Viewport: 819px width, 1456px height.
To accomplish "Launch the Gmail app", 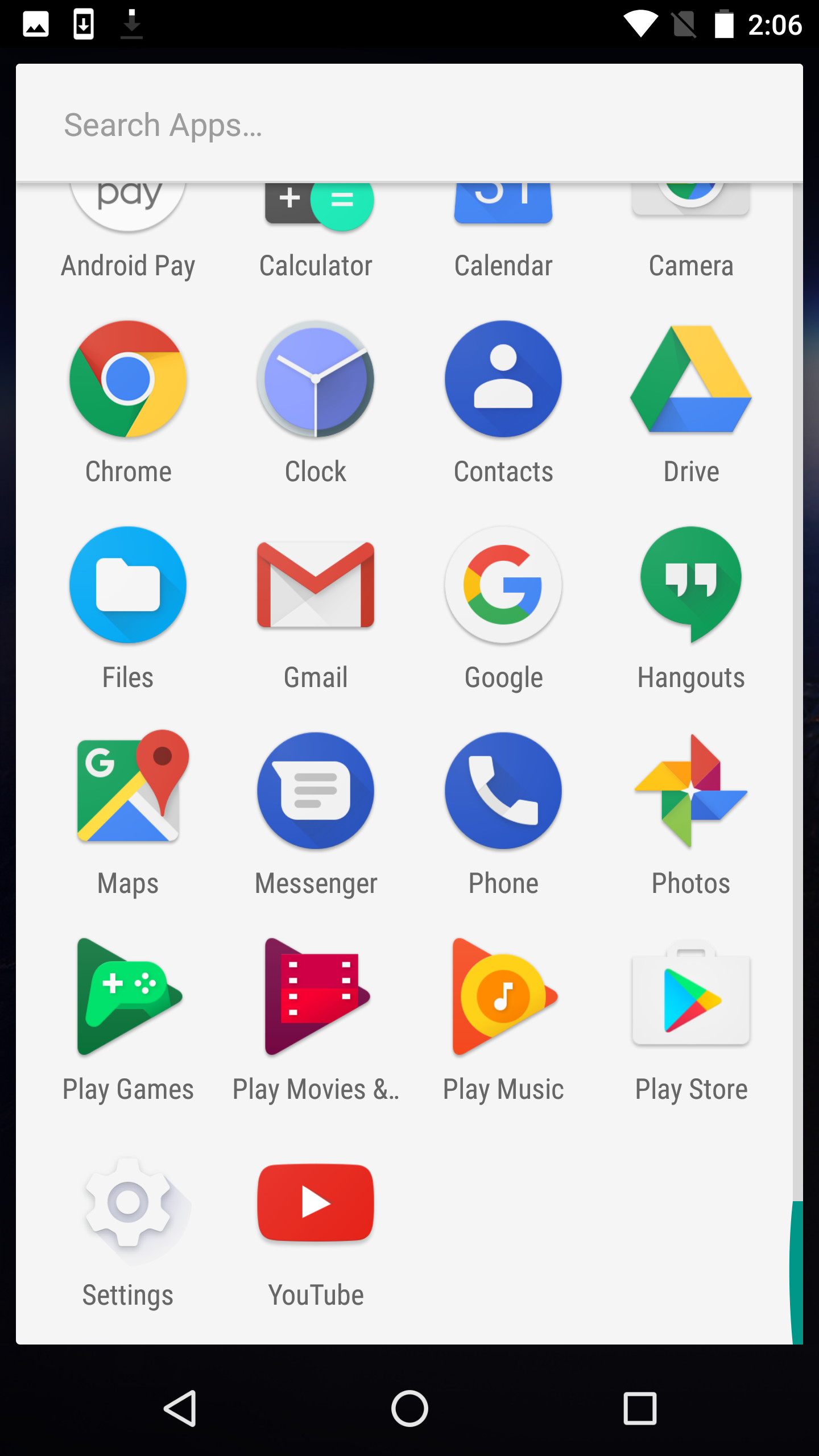I will point(316,585).
